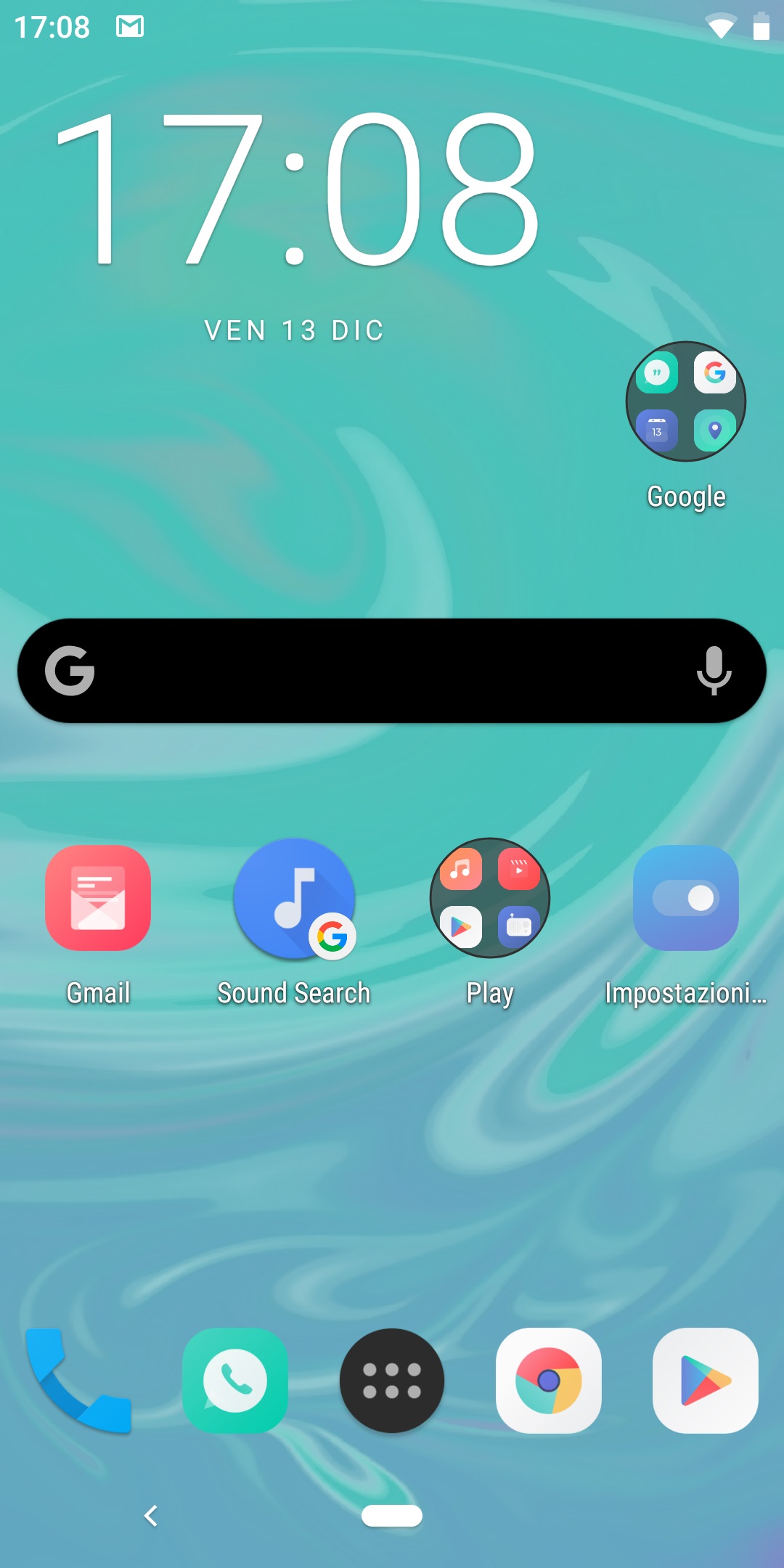This screenshot has height=1568, width=784.
Task: Open the blue phone dialer app
Action: [78, 1381]
